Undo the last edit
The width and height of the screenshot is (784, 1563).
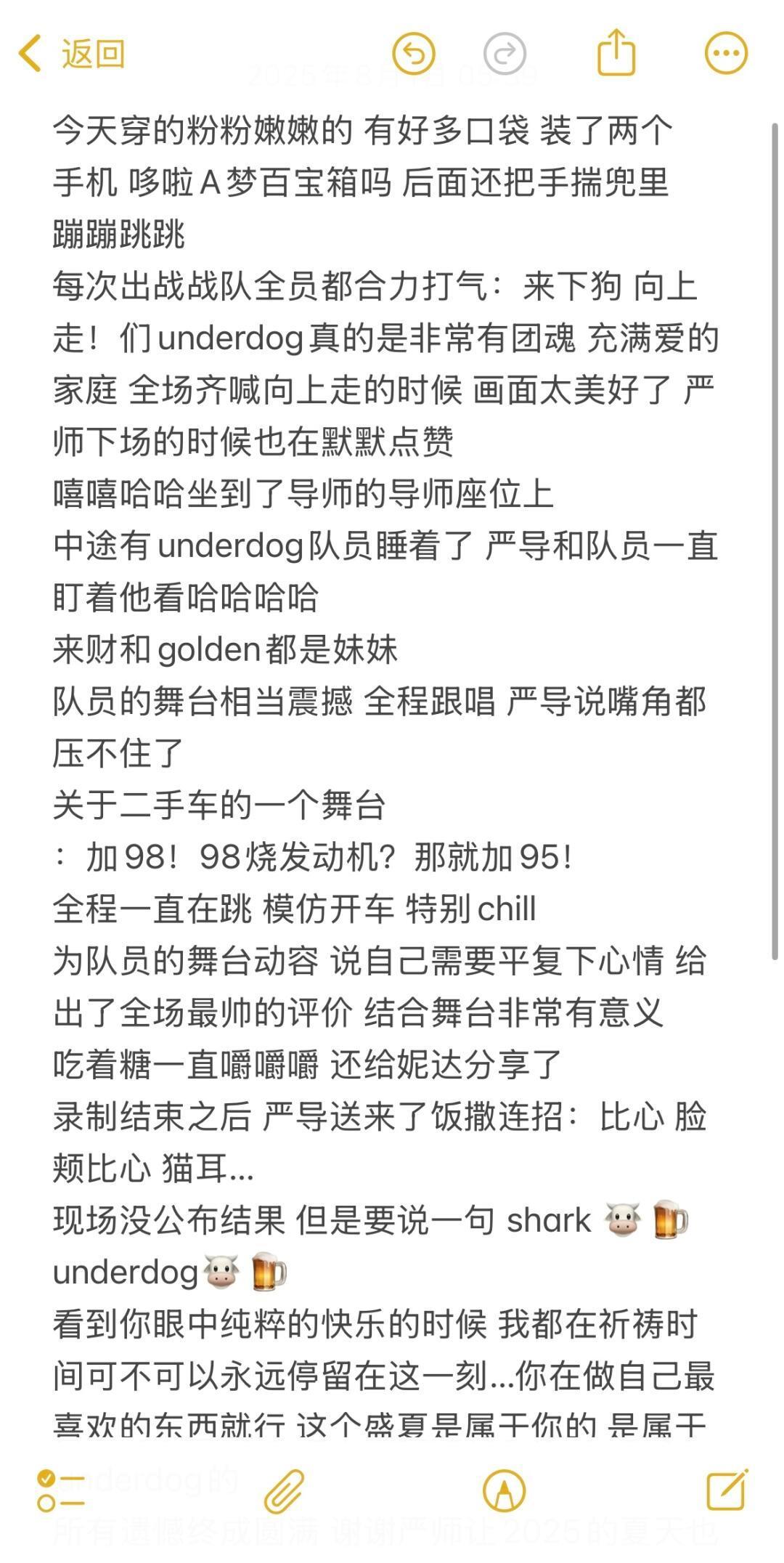tap(414, 54)
